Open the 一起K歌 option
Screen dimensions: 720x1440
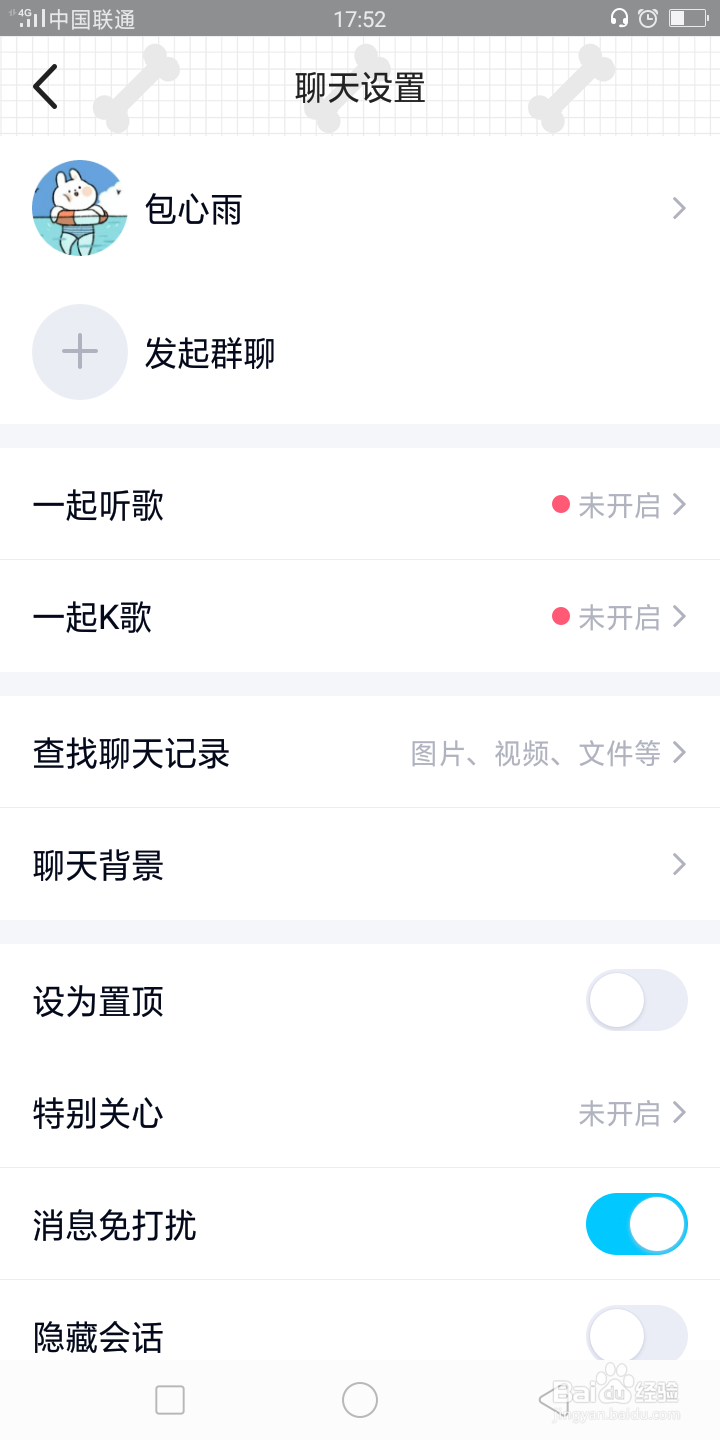pyautogui.click(x=360, y=617)
